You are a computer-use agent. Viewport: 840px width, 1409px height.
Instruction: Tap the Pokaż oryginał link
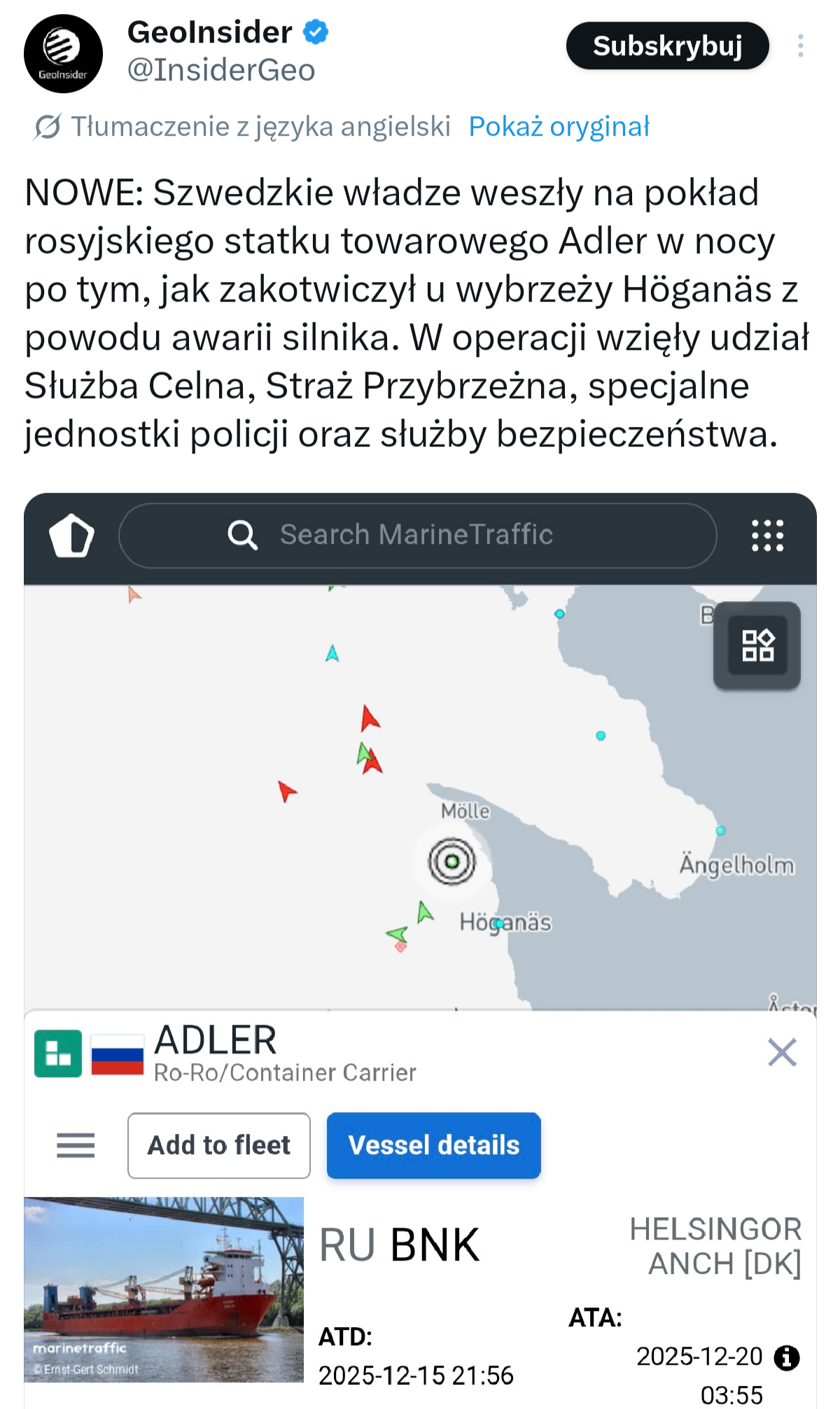559,127
